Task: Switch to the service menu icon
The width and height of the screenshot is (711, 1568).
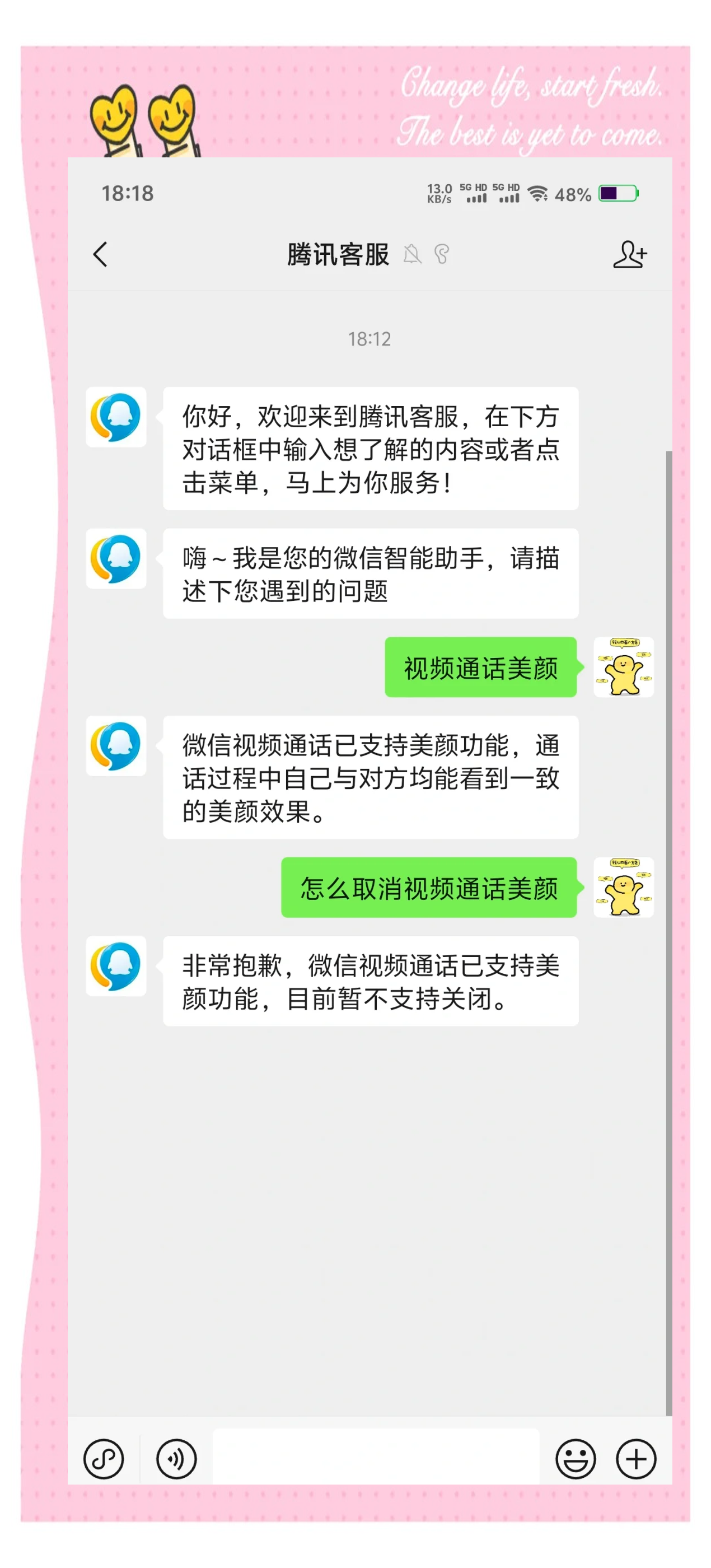Action: pyautogui.click(x=104, y=1458)
